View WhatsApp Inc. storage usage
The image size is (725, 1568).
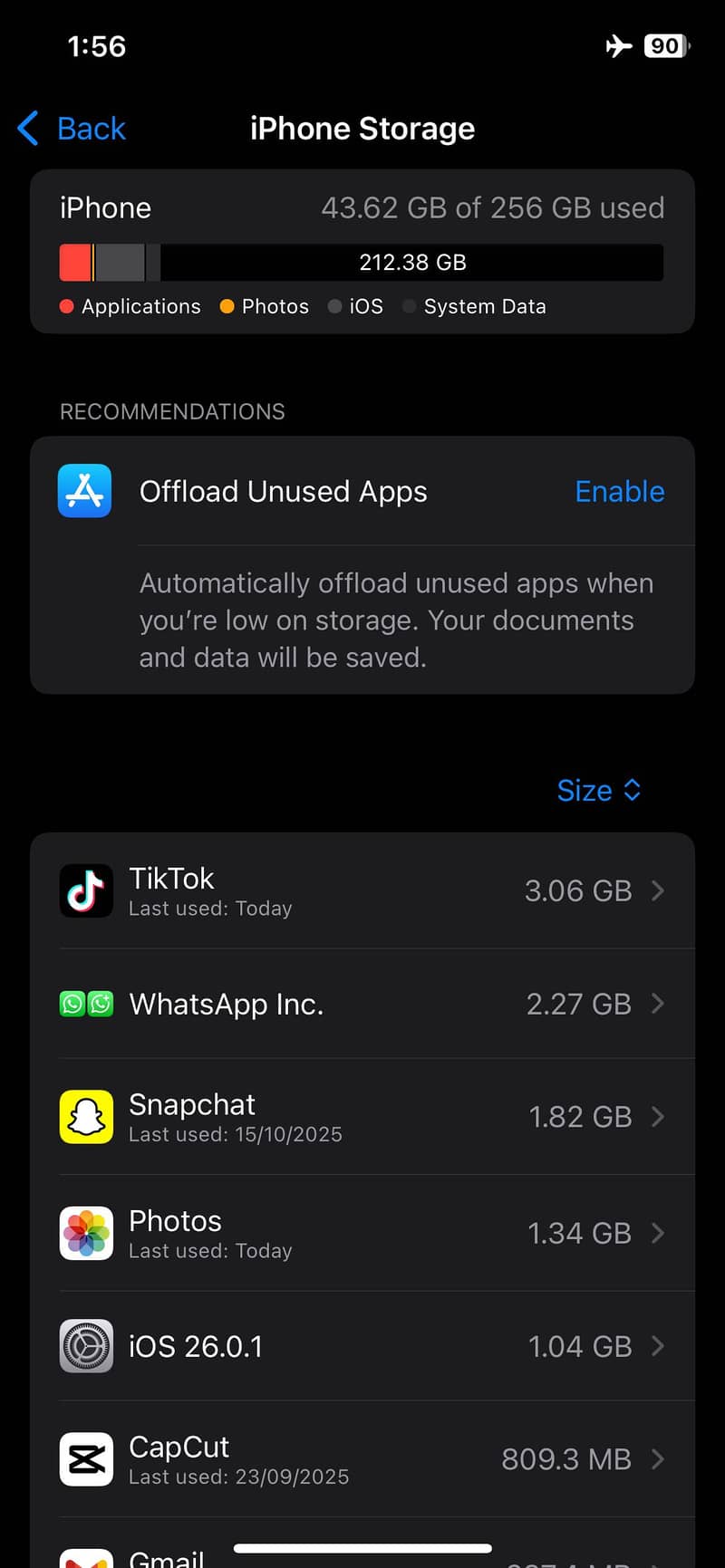point(362,1004)
